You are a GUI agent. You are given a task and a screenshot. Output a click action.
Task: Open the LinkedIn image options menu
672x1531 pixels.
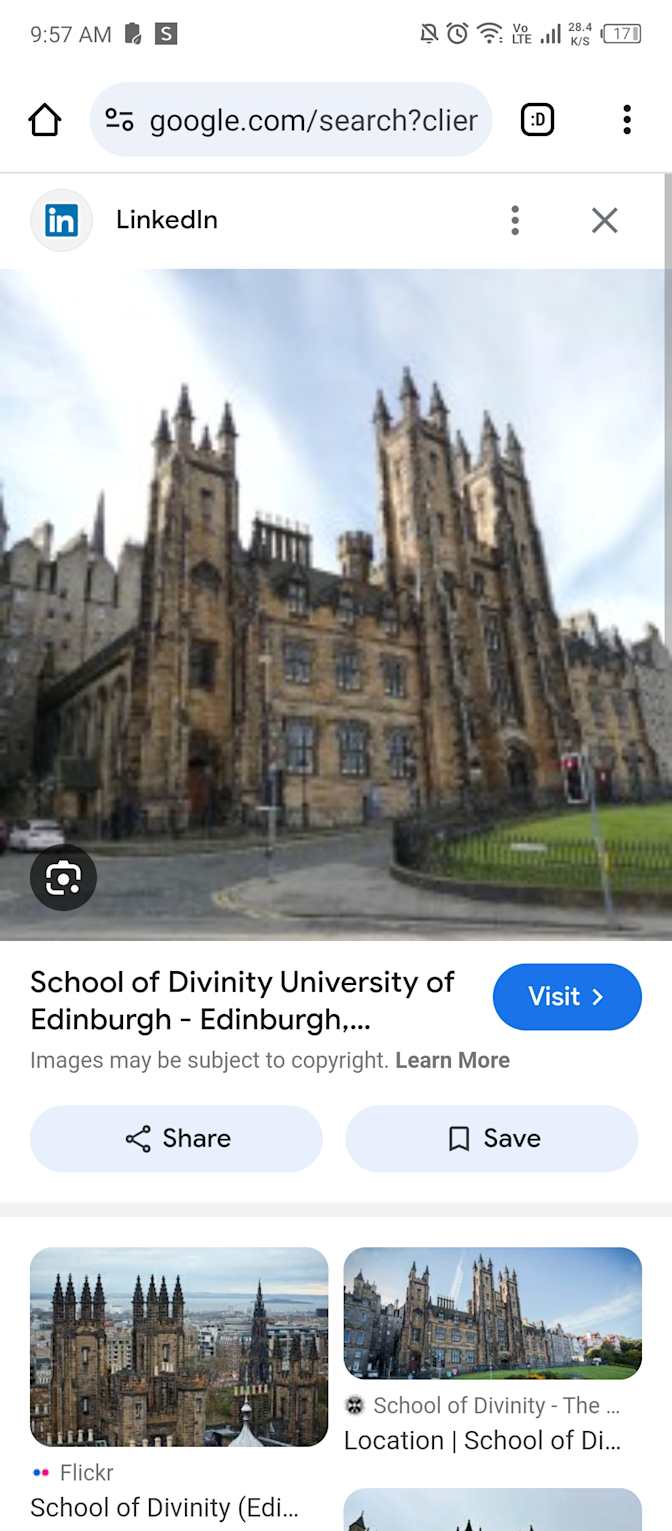tap(515, 220)
